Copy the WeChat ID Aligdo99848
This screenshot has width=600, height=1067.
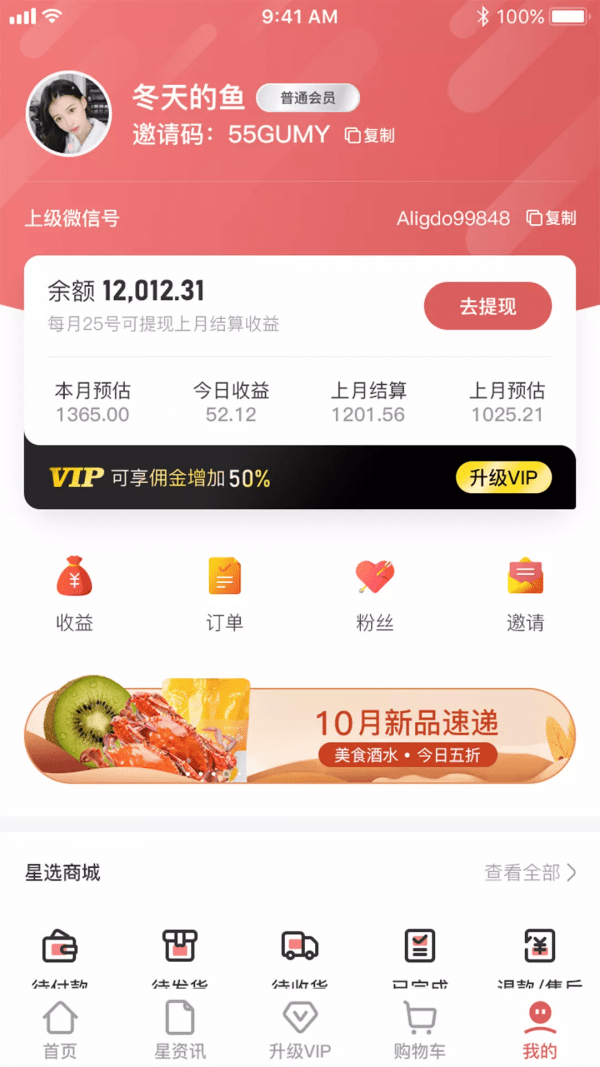pos(551,218)
